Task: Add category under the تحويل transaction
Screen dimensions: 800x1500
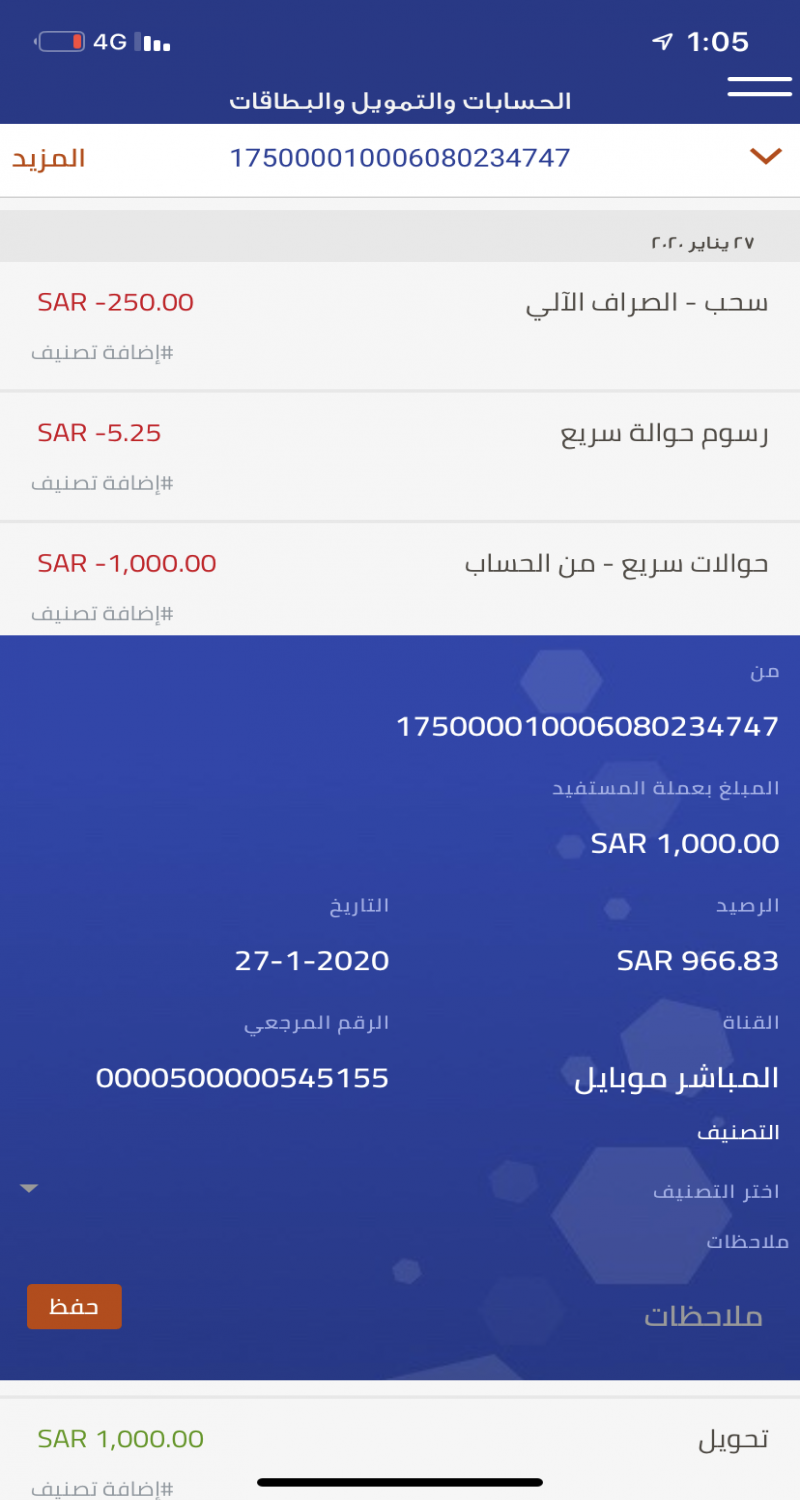Action: (103, 1489)
